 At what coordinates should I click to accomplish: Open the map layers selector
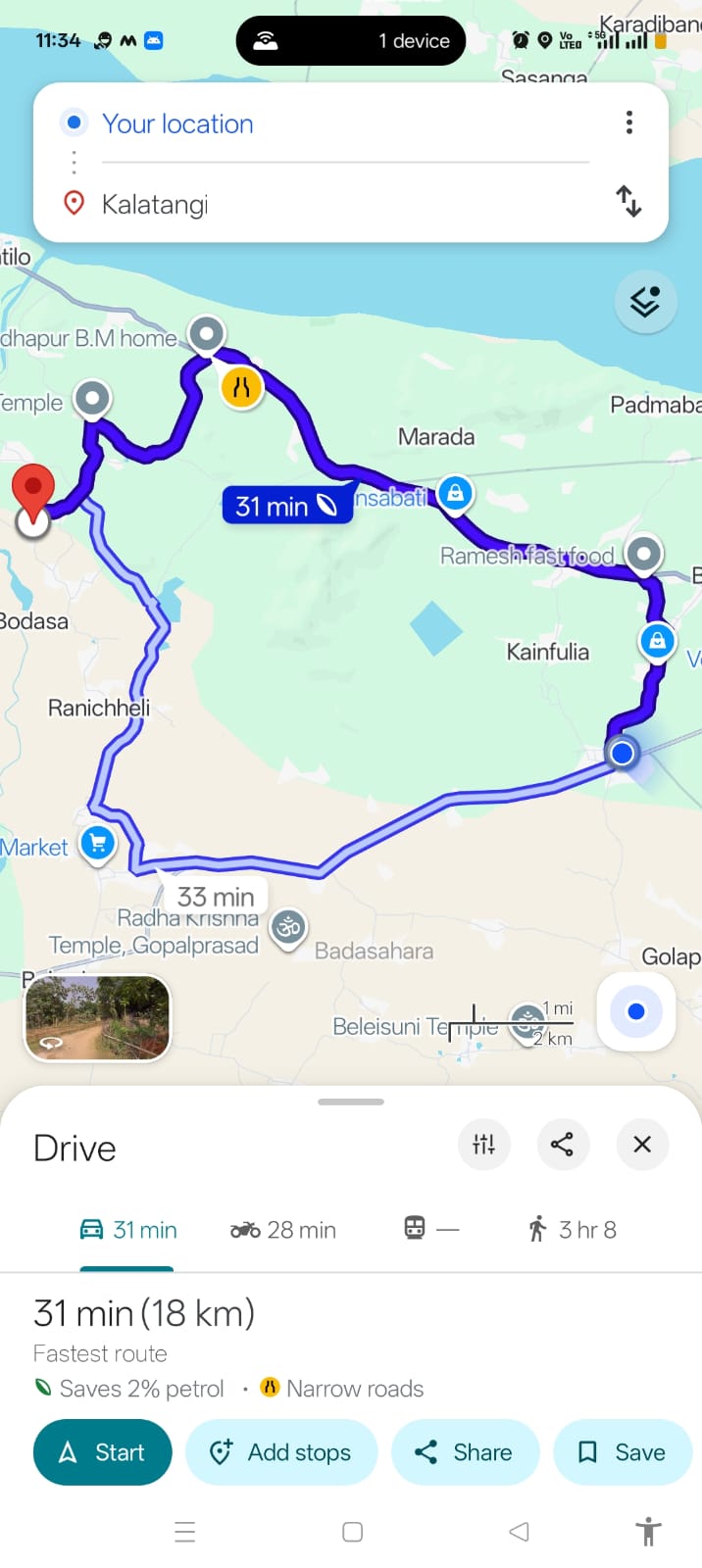[645, 302]
